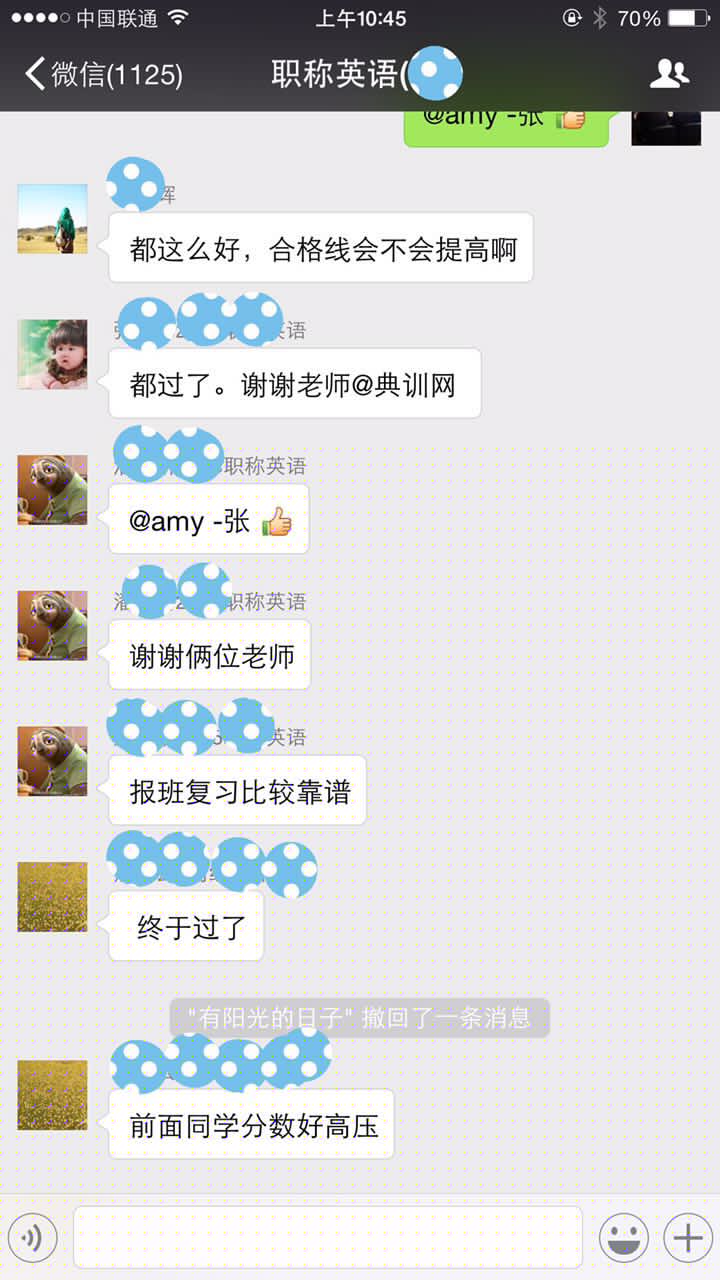This screenshot has height=1280, width=720.
Task: Tap avatar beside 都过了。谢谢老师@典训网
Action: [52, 354]
